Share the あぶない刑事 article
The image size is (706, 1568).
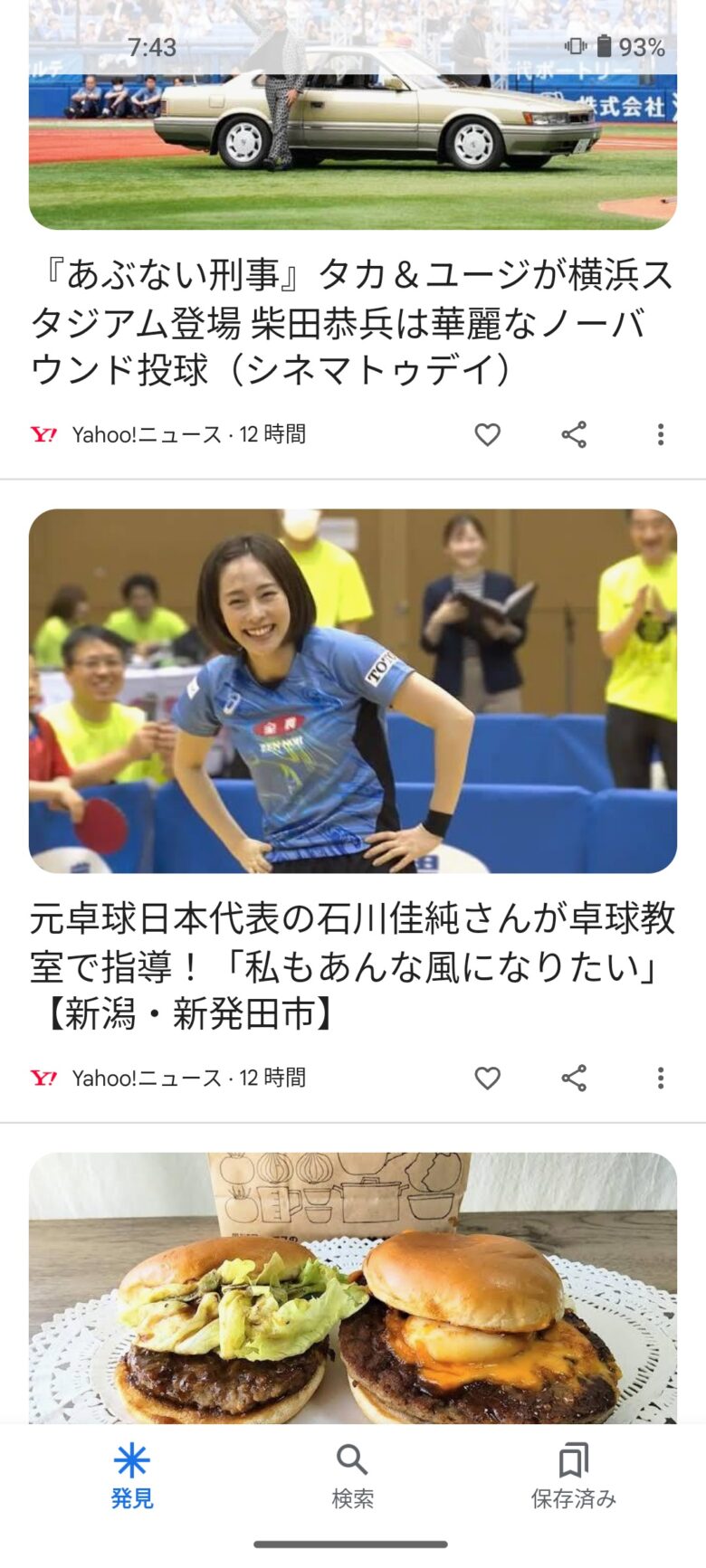click(574, 435)
